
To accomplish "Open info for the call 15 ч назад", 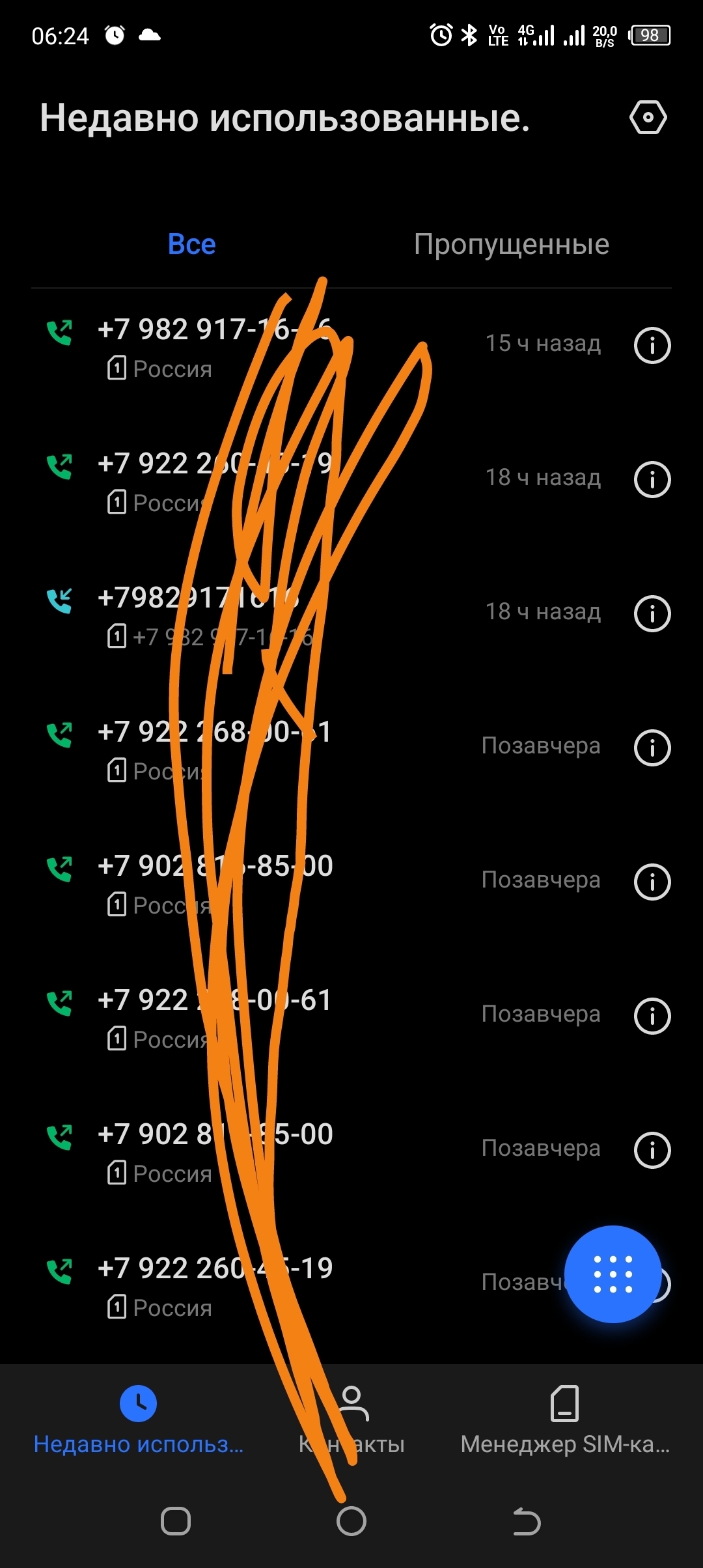I will coord(652,345).
